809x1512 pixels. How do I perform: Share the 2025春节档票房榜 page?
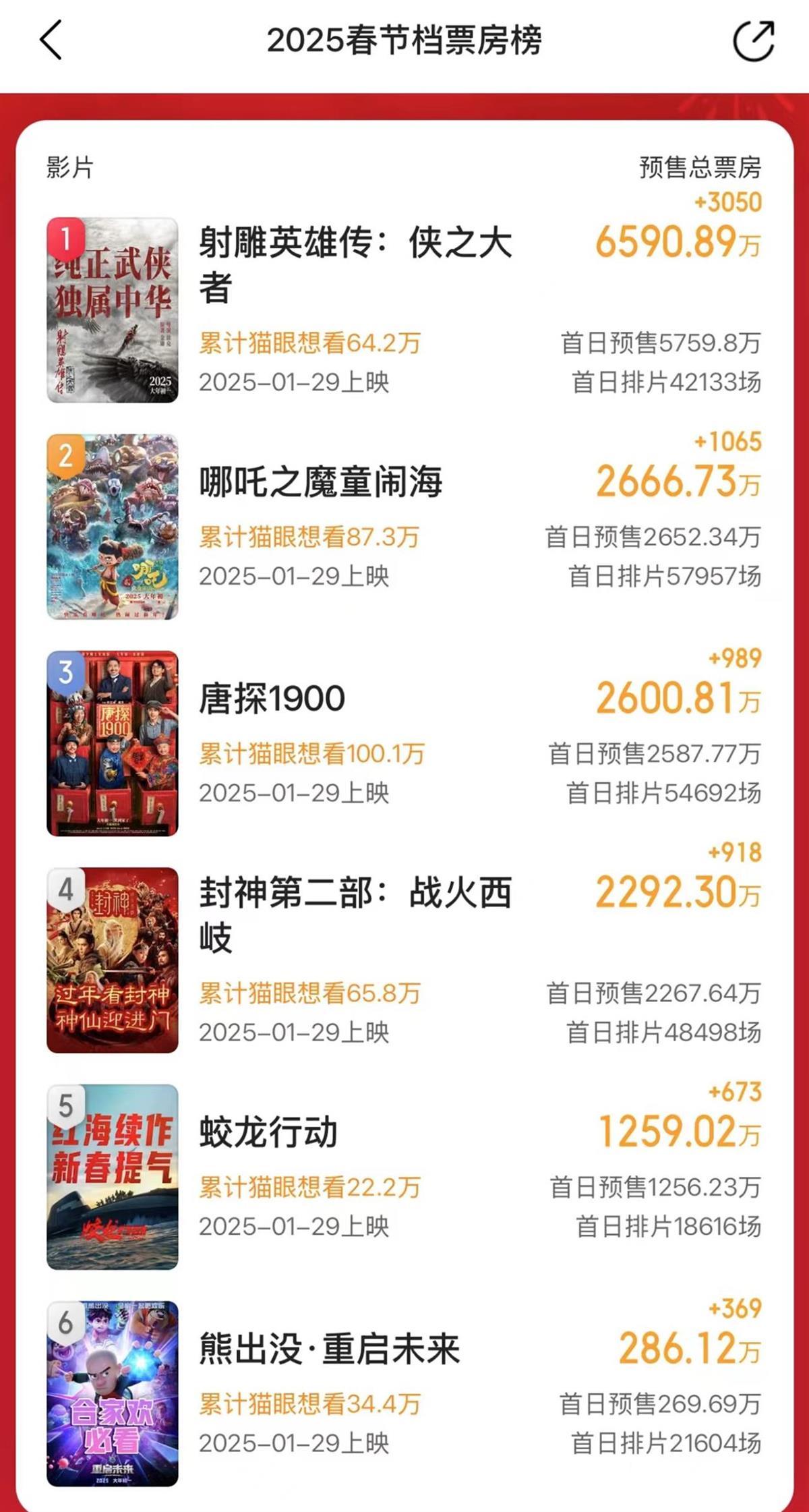click(753, 41)
